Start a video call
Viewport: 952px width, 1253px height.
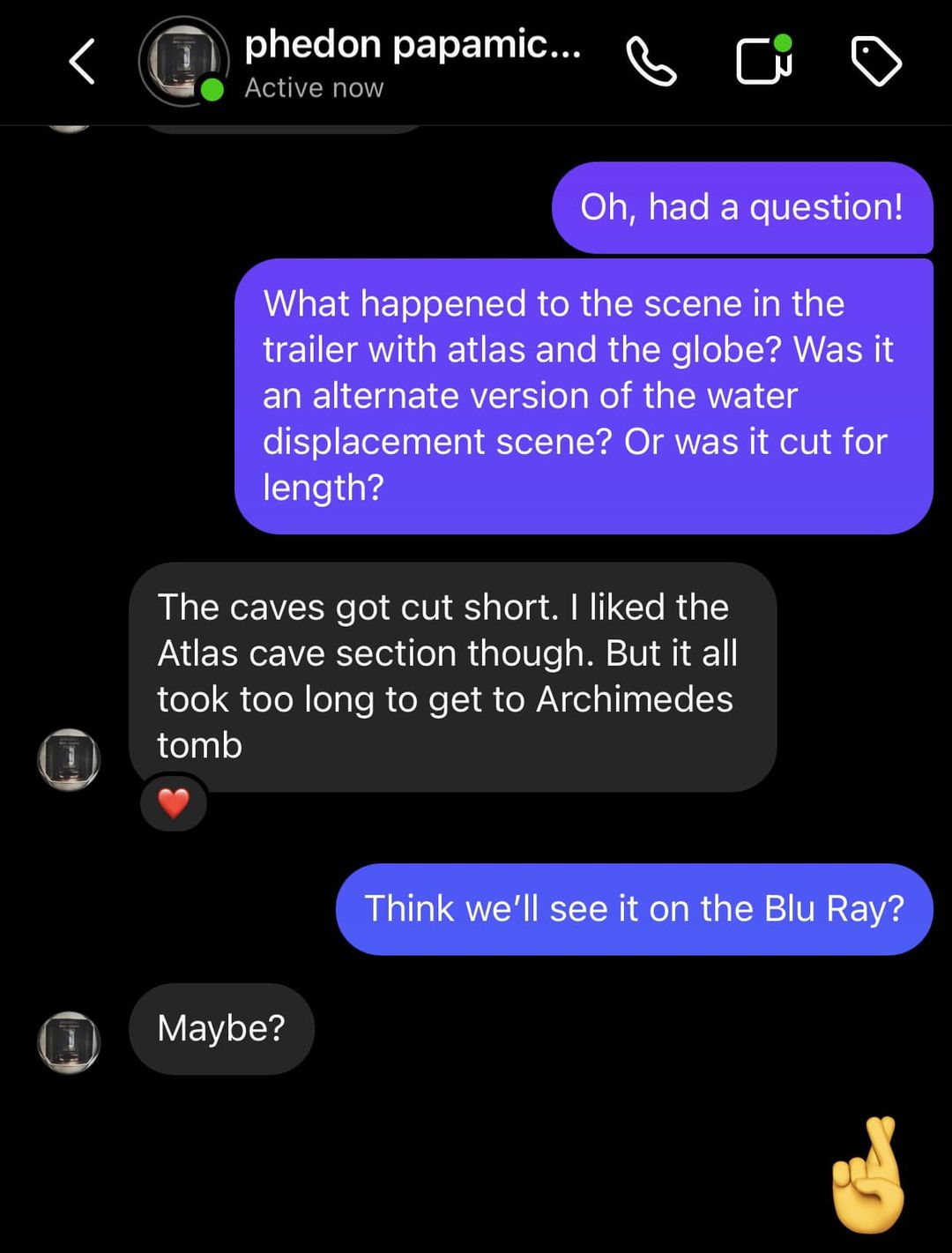point(763,61)
